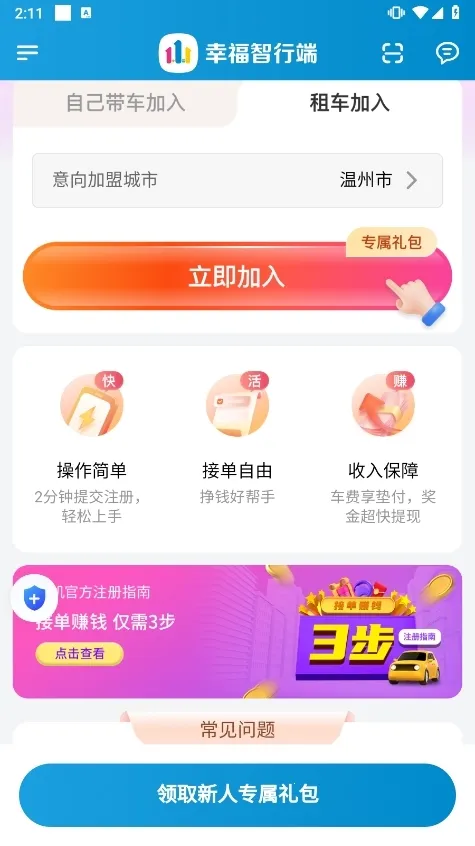This screenshot has height=846, width=475.
Task: Tap the 立即加入 button
Action: [238, 276]
